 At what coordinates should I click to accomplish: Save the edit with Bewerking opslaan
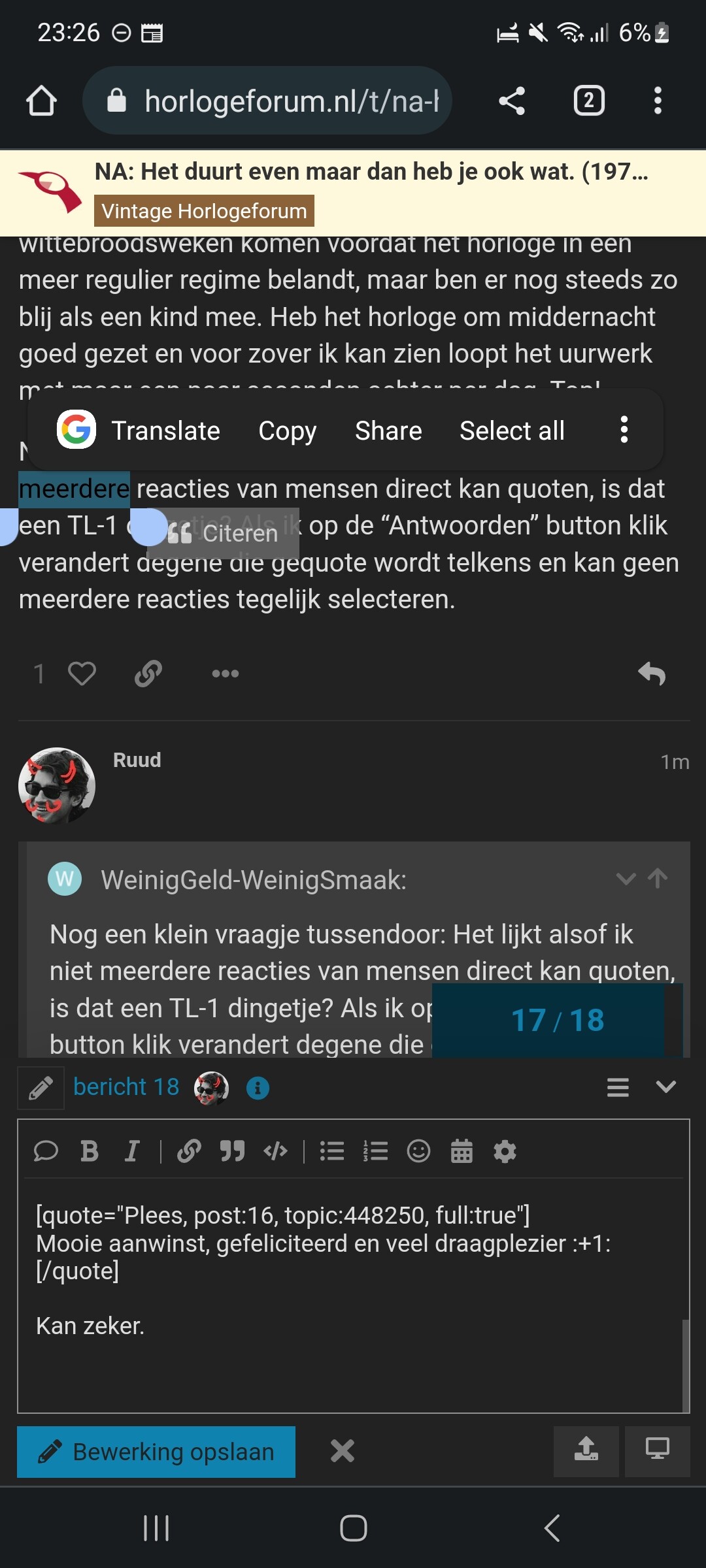tap(156, 1452)
